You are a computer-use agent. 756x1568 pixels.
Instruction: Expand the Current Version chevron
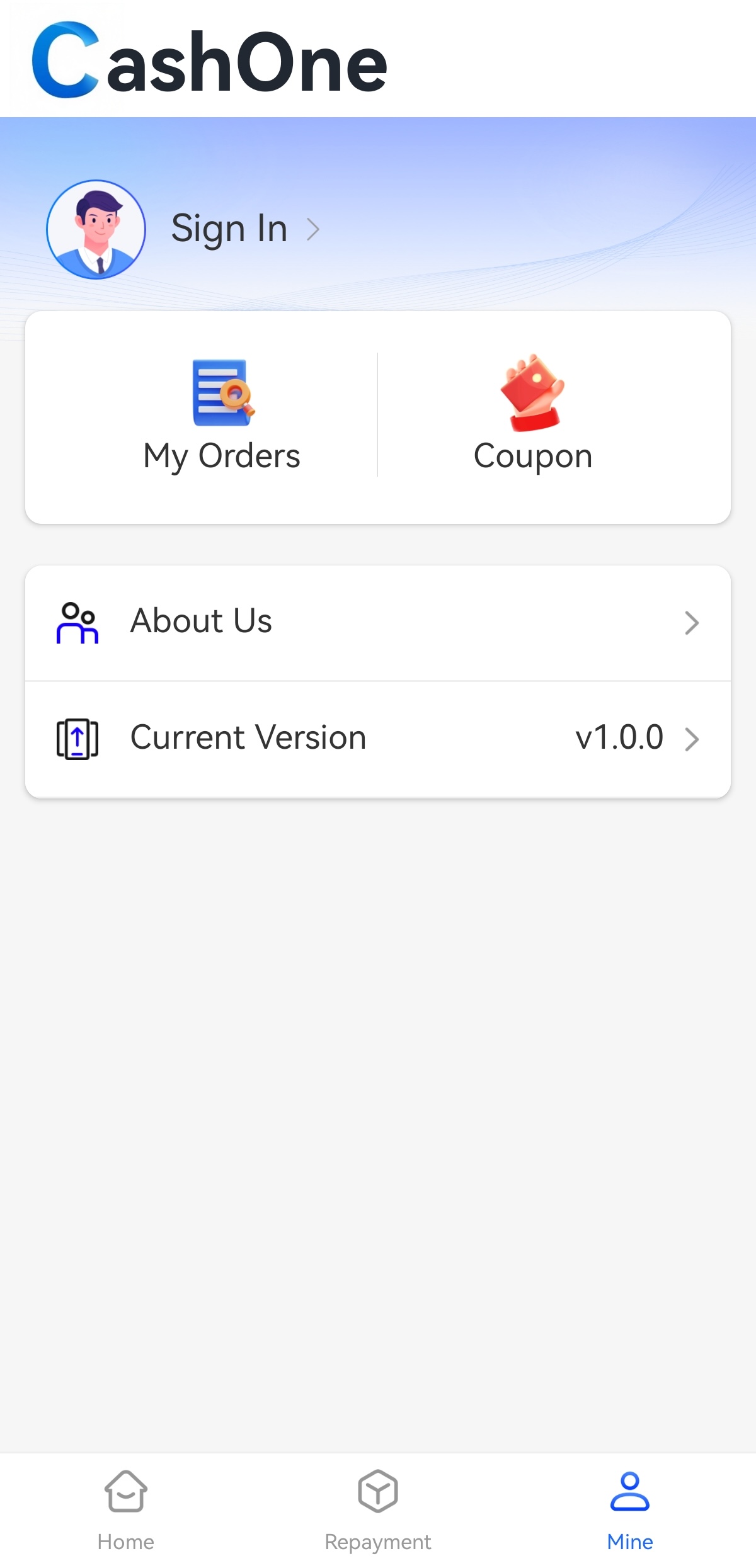pos(692,738)
